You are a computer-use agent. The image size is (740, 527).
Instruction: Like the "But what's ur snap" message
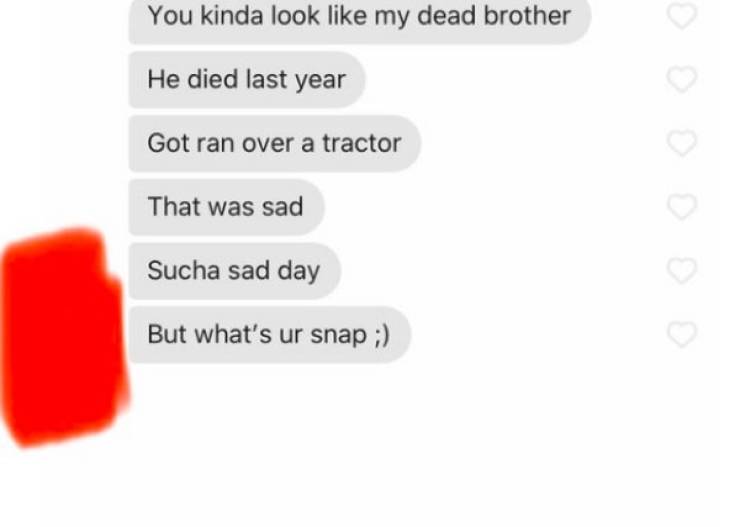[681, 334]
